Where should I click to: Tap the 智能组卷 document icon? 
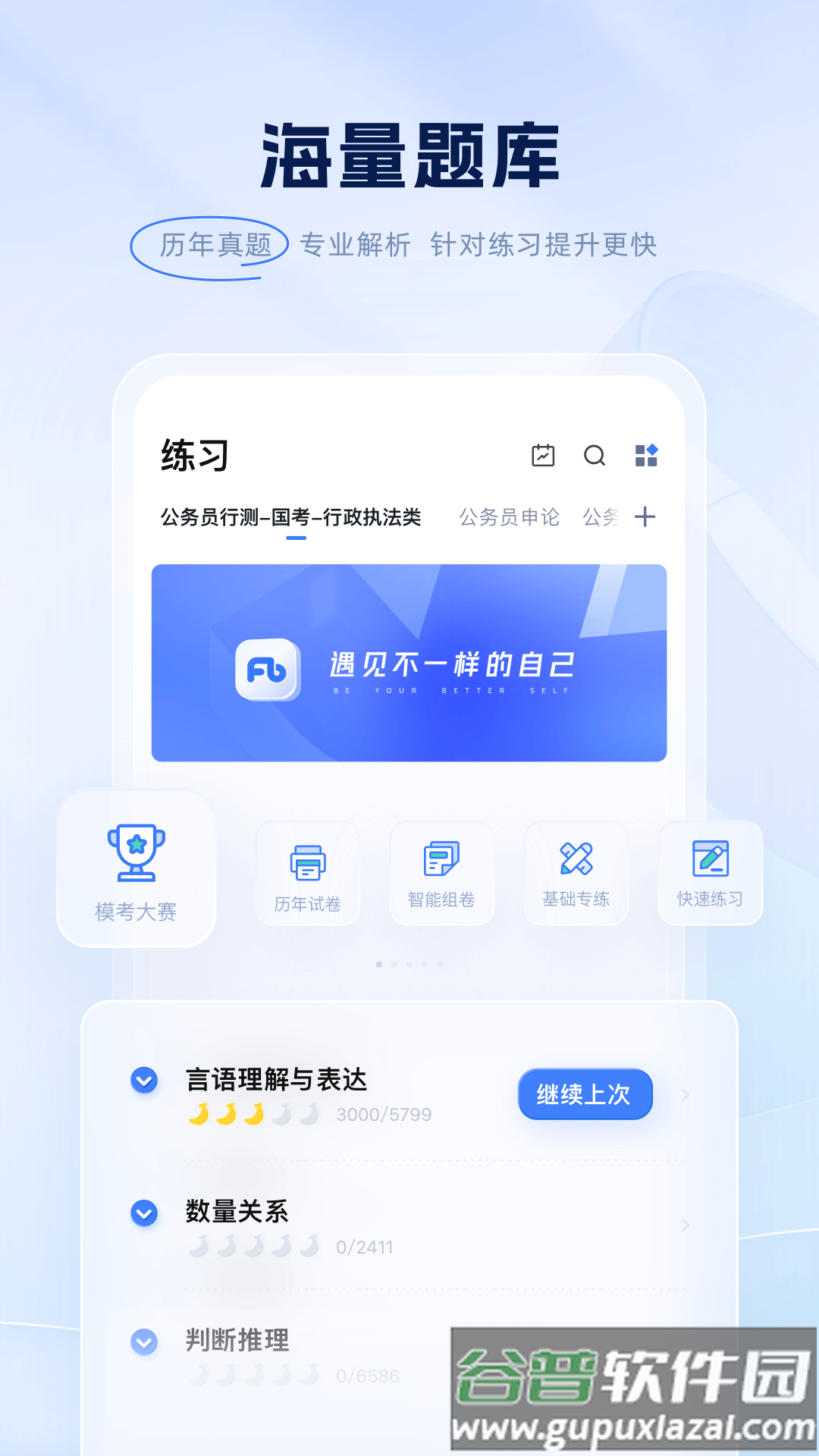tap(442, 861)
